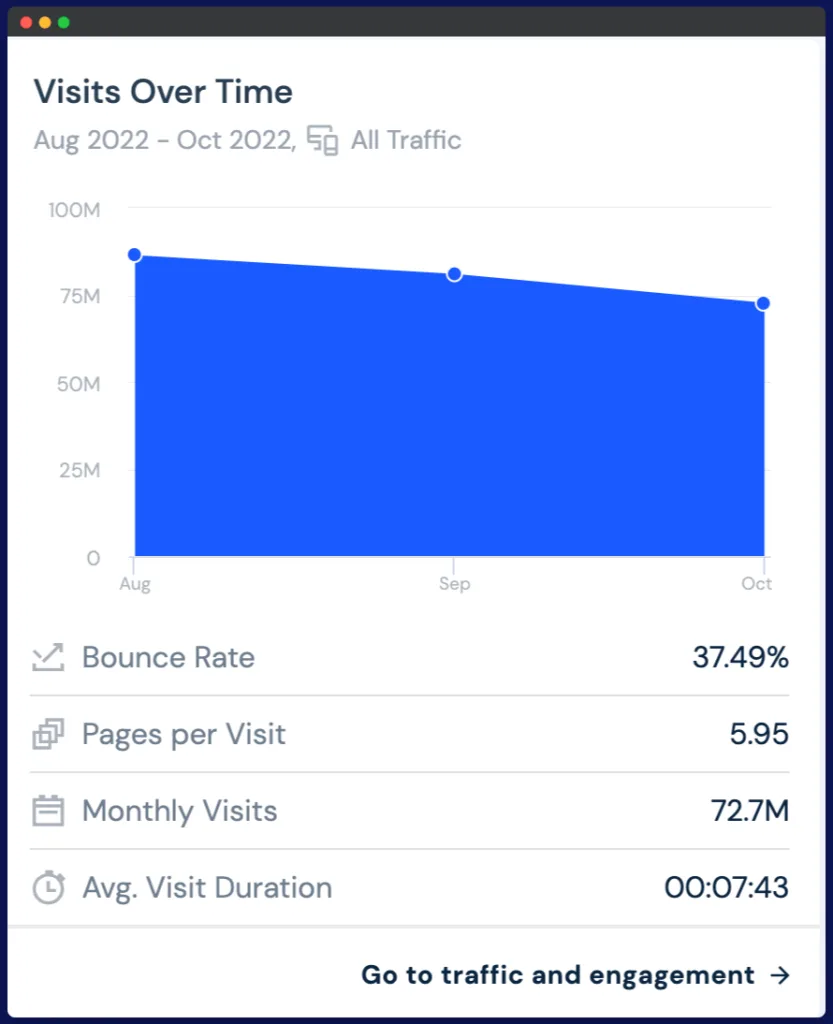Open the Visits Over Time header options

[163, 92]
